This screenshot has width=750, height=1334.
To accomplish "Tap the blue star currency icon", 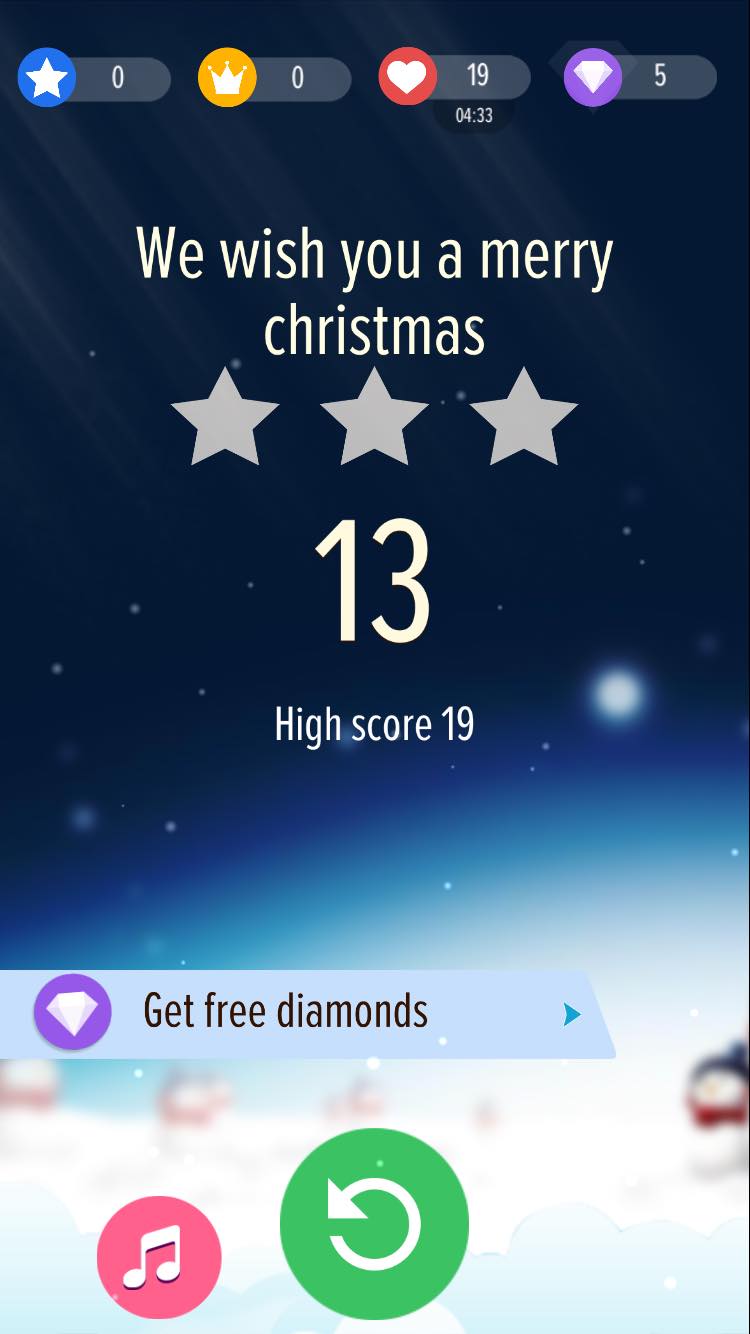I will point(46,76).
